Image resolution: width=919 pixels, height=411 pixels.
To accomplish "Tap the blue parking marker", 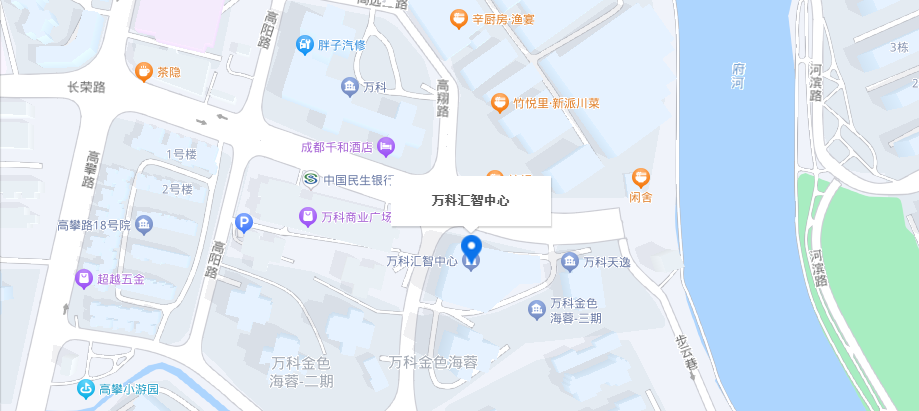I will click(x=243, y=224).
